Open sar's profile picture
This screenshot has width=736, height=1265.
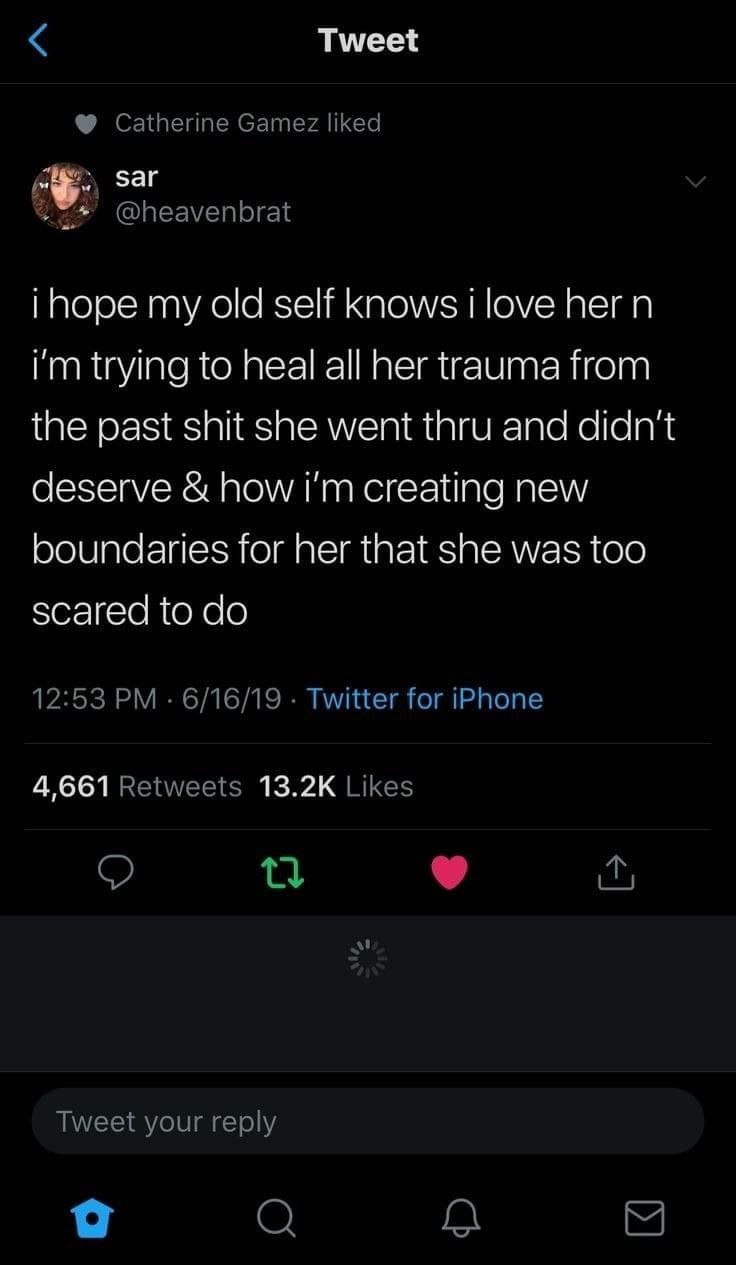click(x=65, y=196)
